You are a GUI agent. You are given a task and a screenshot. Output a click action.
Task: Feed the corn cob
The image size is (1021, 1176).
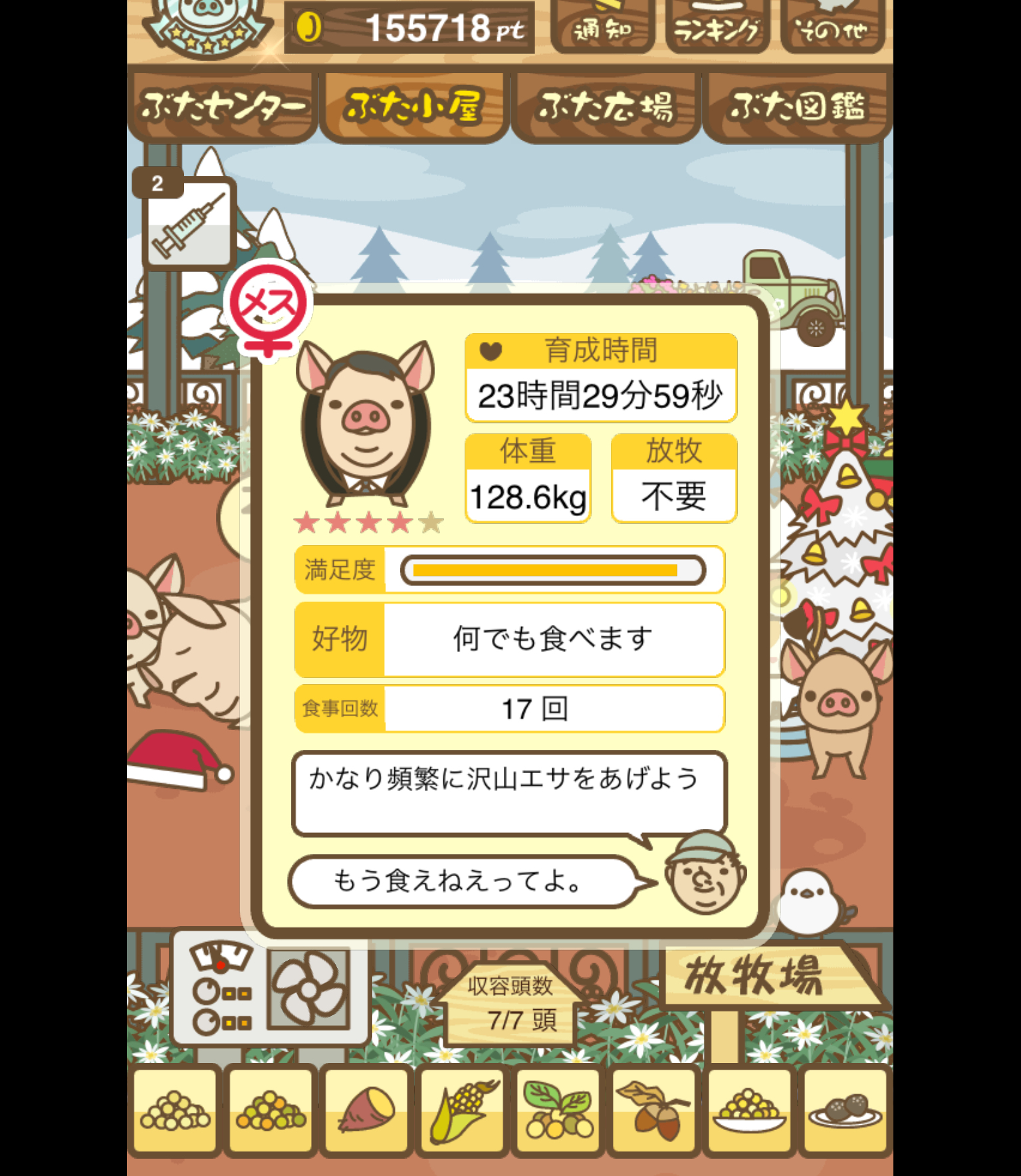[462, 1110]
